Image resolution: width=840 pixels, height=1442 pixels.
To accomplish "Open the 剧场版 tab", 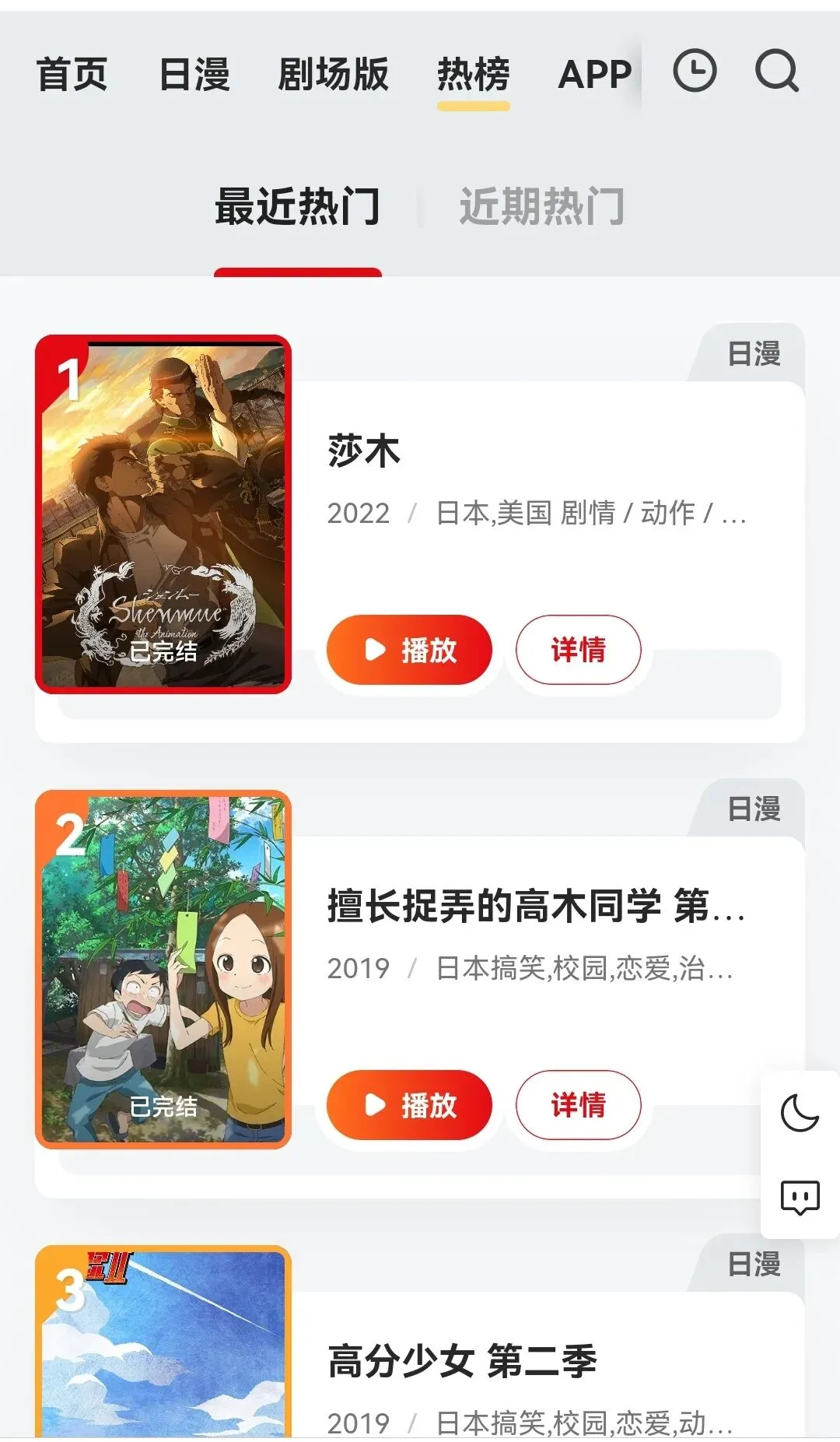I will (x=333, y=75).
